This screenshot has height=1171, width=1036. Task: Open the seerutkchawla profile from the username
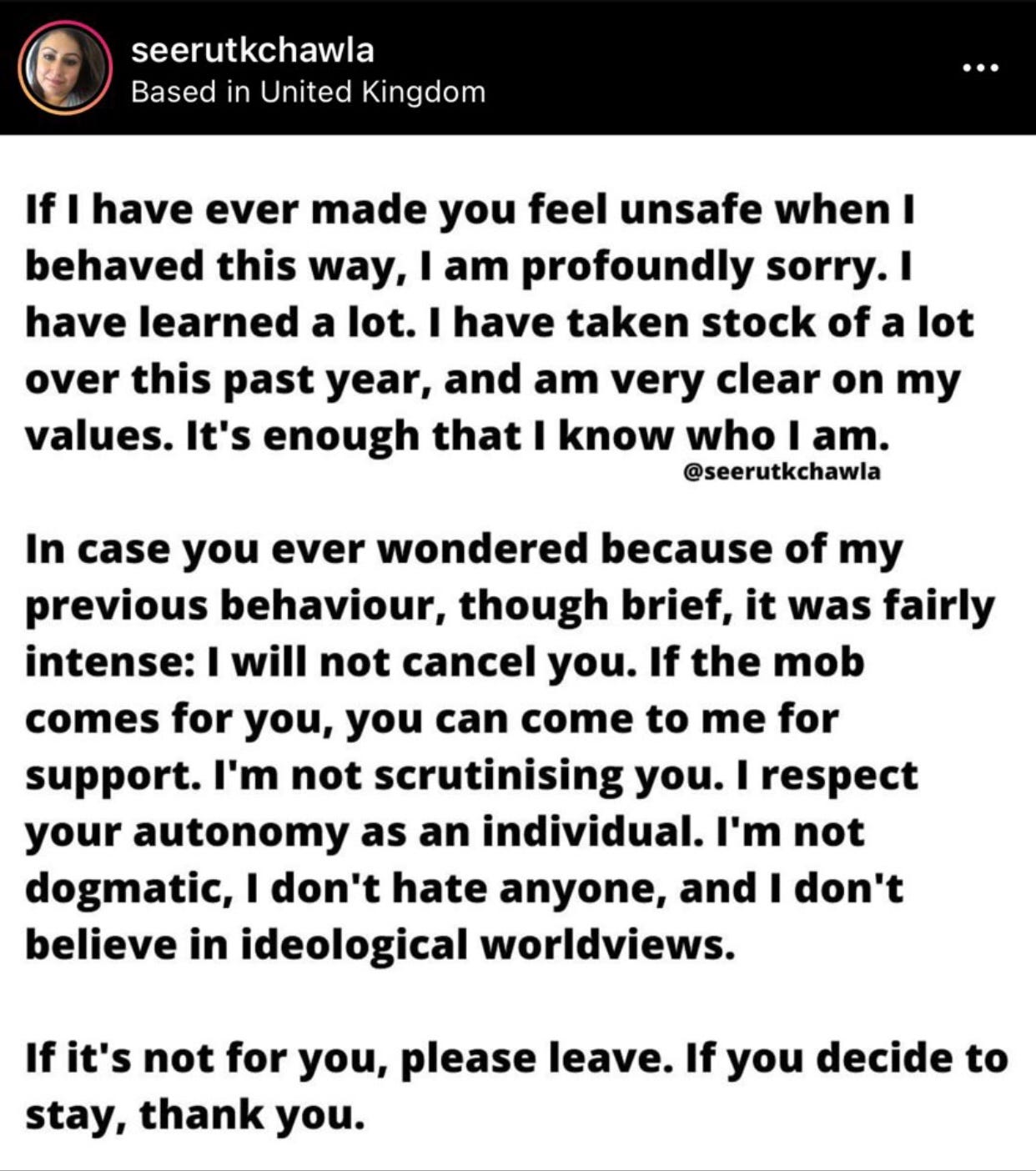pos(253,51)
